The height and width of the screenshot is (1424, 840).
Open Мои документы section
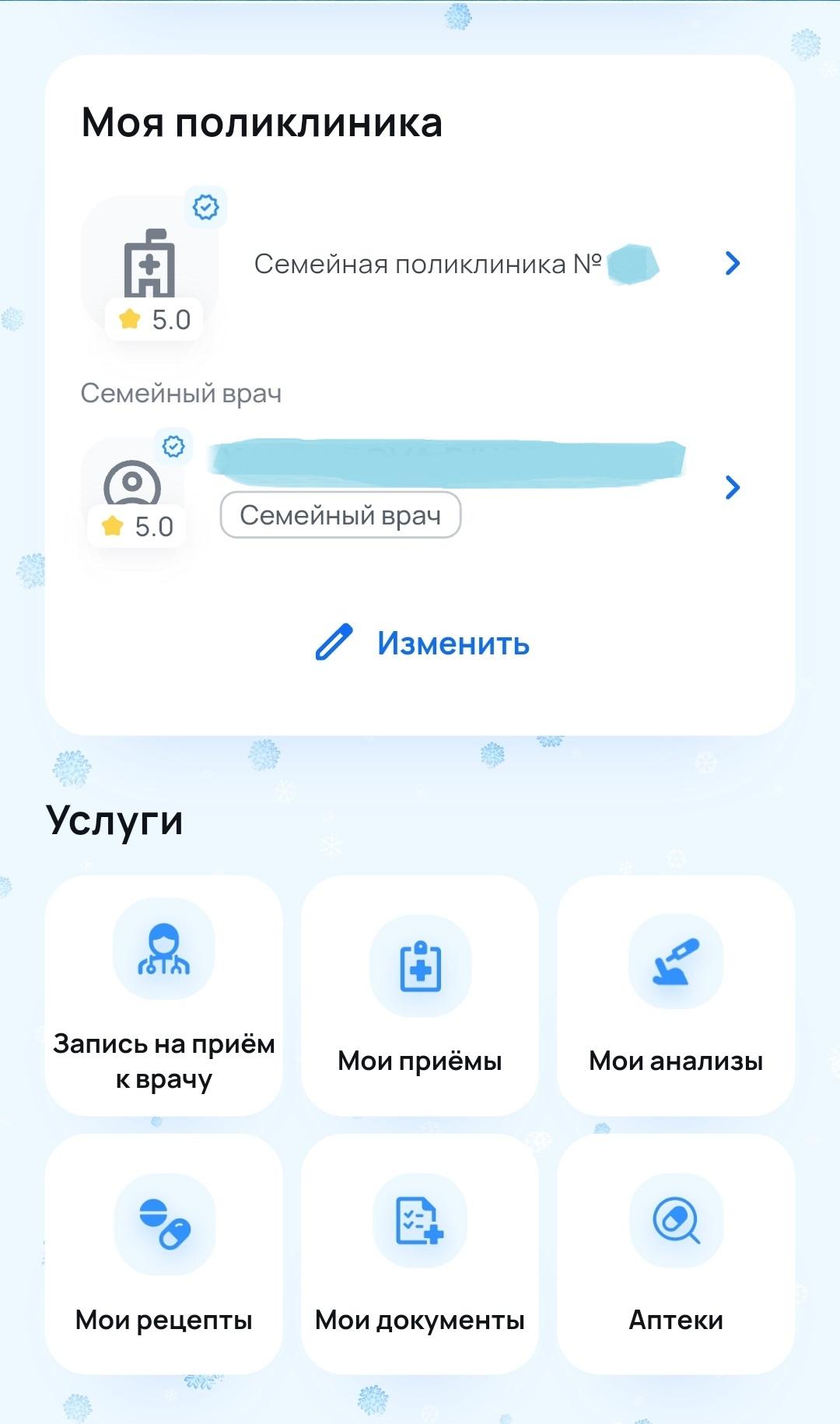[x=420, y=1254]
